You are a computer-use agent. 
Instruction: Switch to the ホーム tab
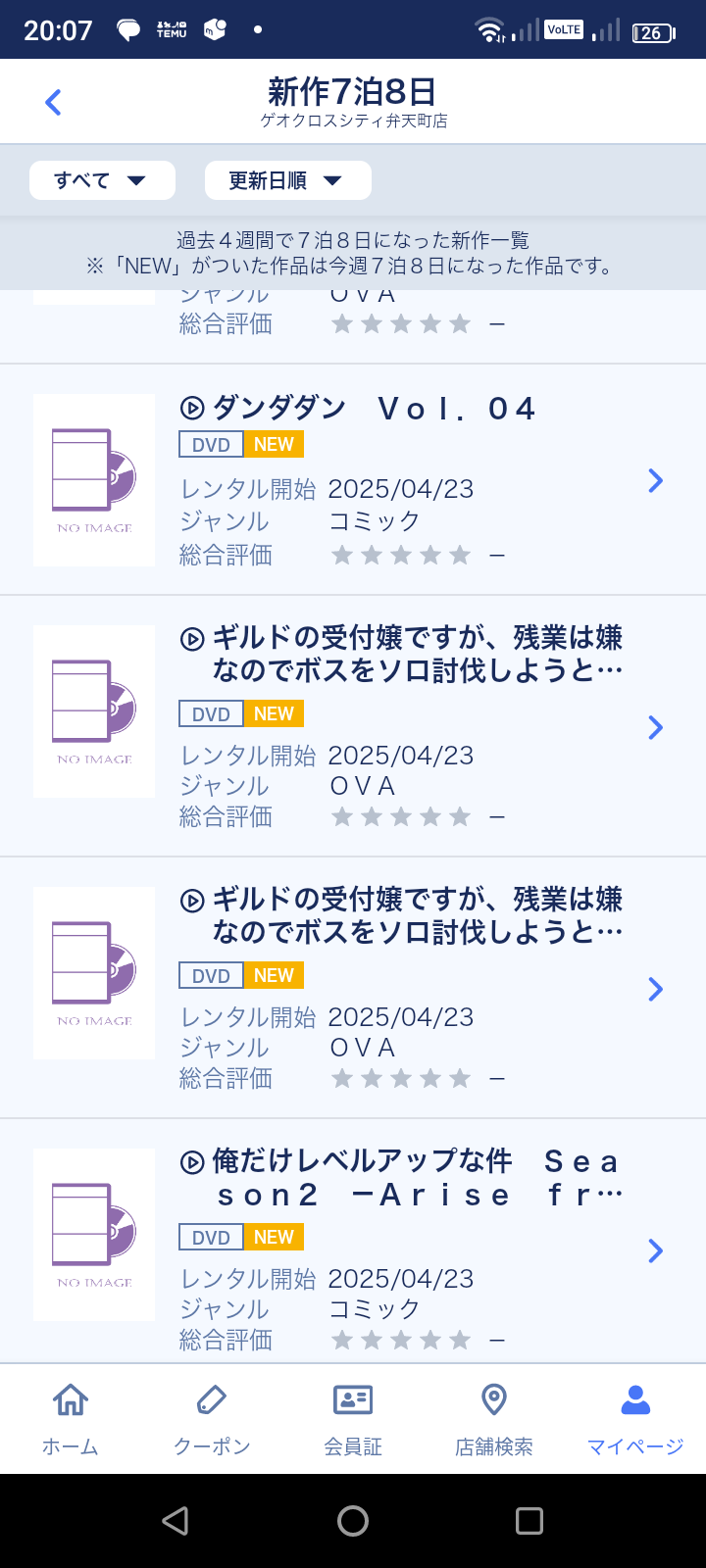click(71, 1418)
